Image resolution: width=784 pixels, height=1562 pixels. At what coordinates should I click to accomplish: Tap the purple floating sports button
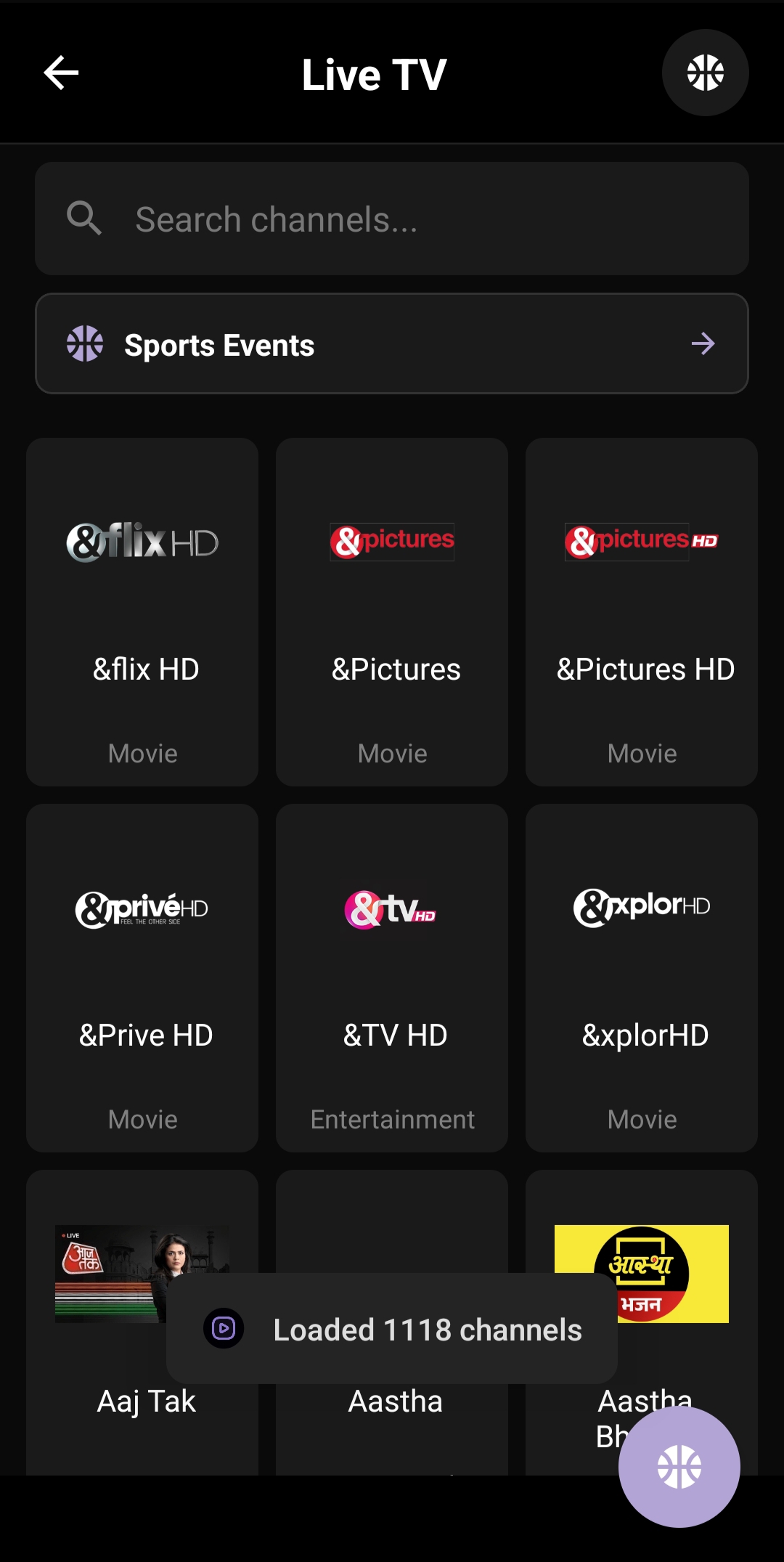click(679, 1467)
